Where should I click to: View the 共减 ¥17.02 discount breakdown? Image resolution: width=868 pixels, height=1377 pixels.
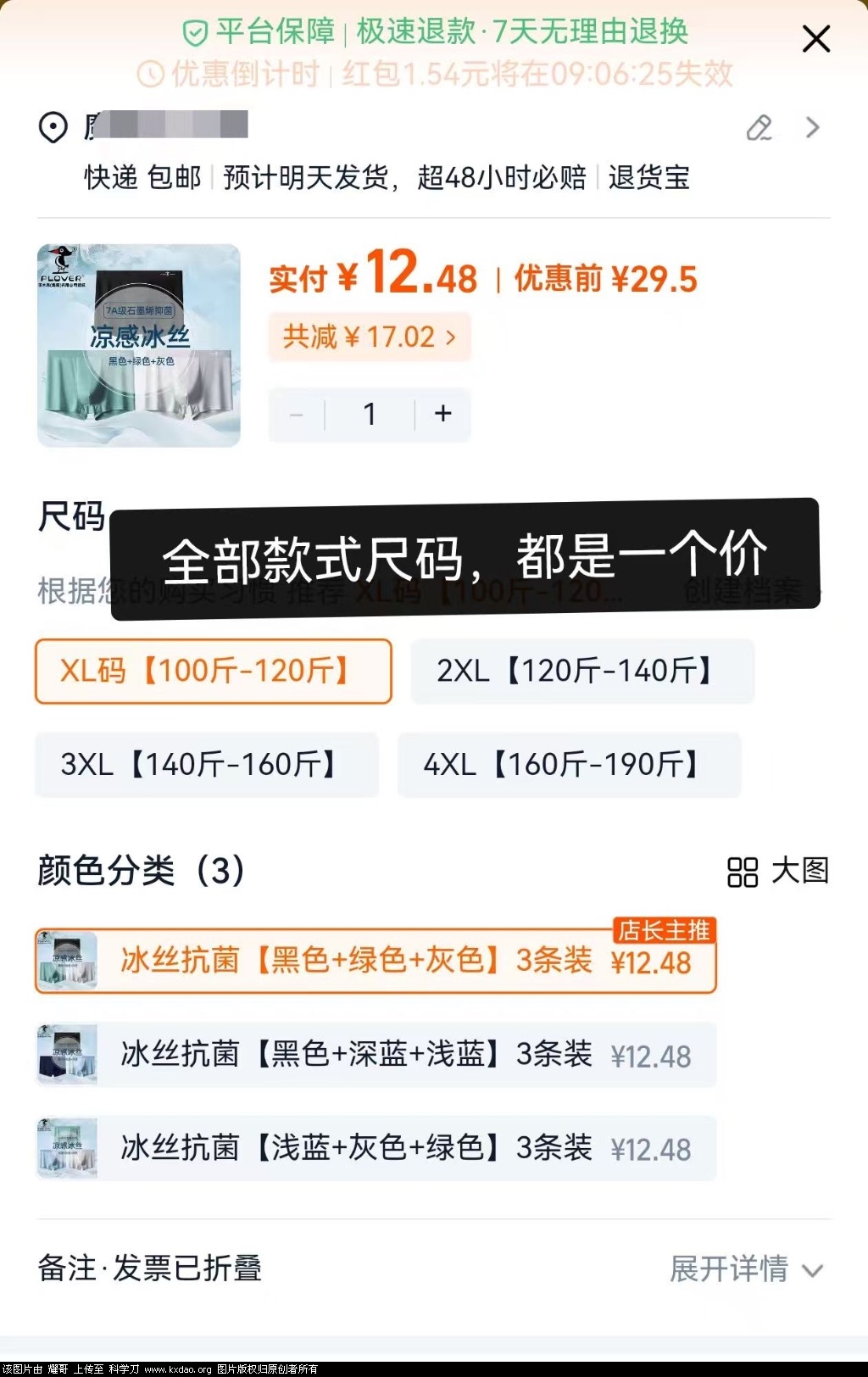[369, 337]
